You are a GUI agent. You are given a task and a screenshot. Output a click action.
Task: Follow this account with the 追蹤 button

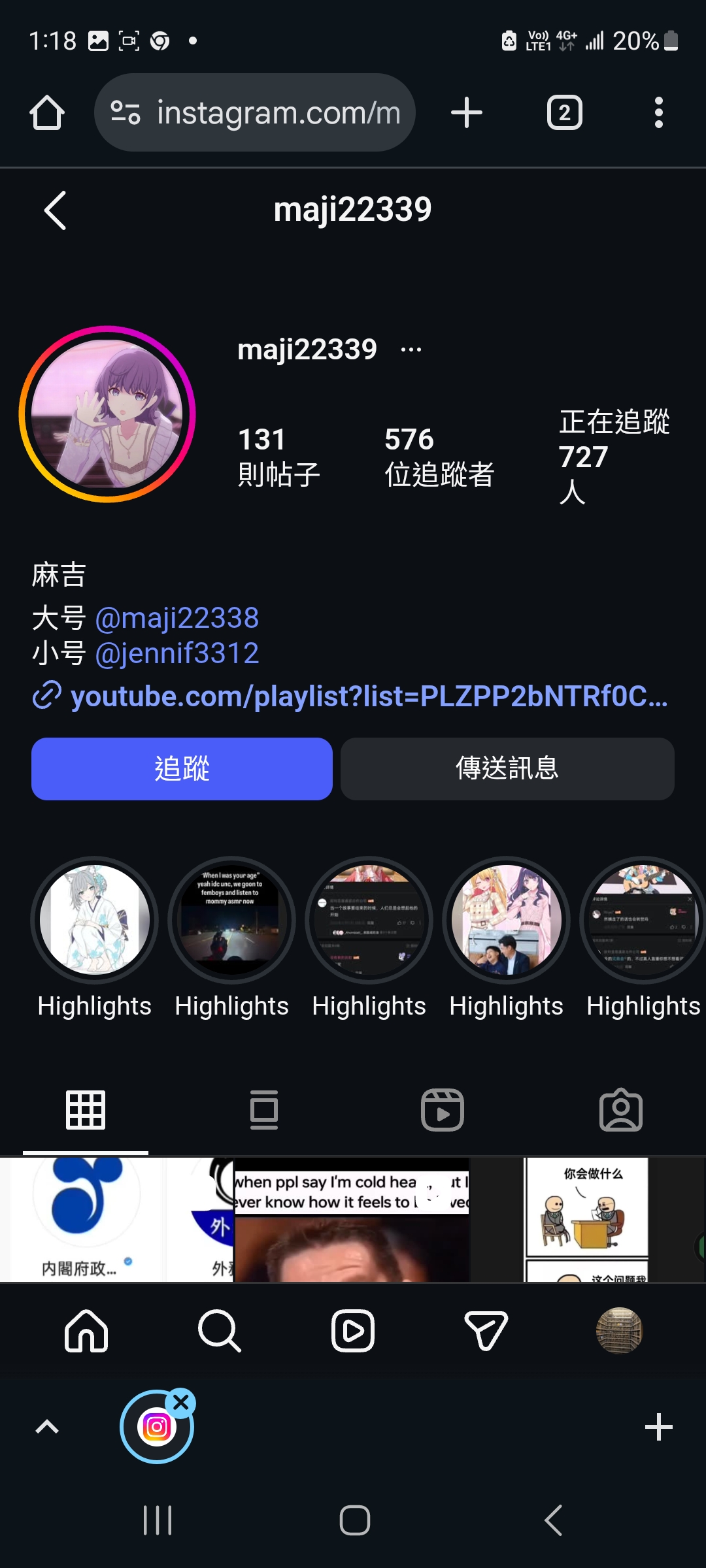pos(182,769)
